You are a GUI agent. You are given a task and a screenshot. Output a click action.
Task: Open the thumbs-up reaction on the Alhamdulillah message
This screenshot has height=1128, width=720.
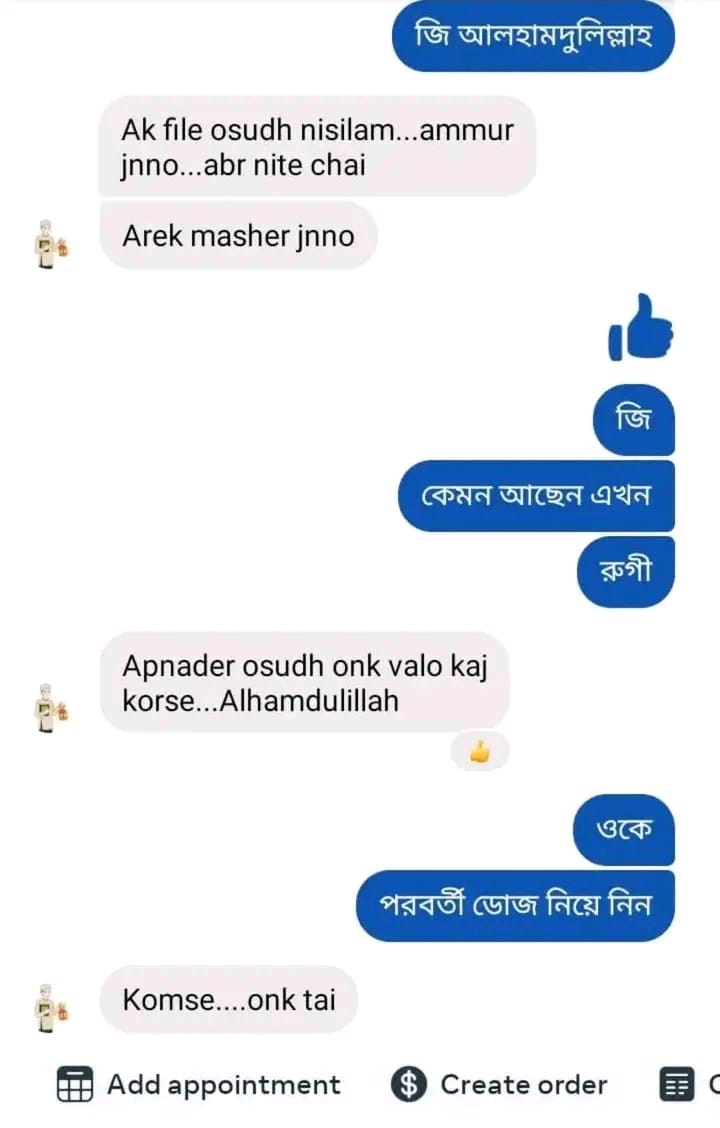pos(480,752)
